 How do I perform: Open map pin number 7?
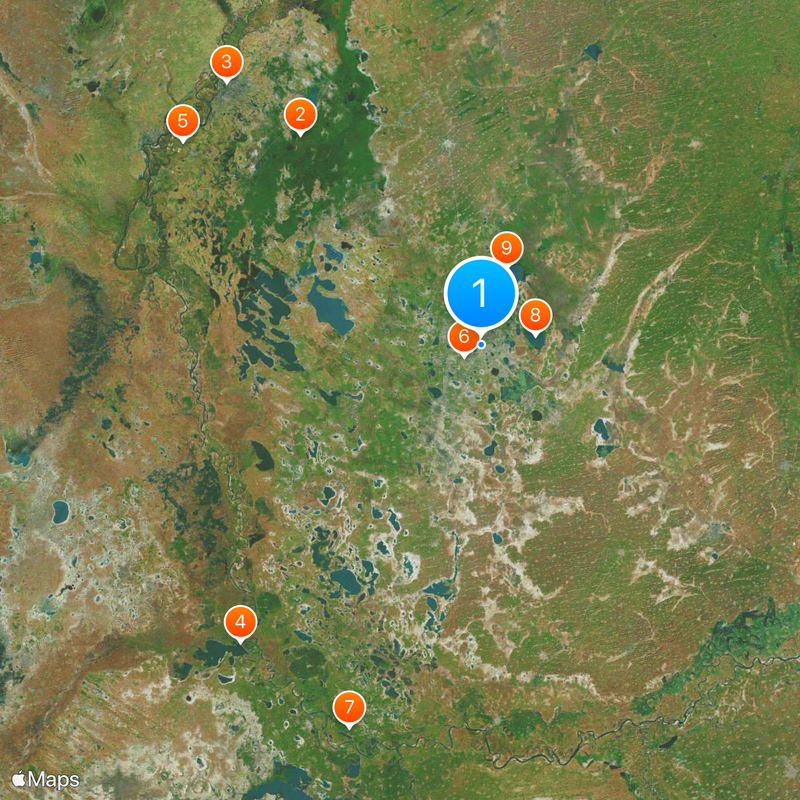coord(349,708)
